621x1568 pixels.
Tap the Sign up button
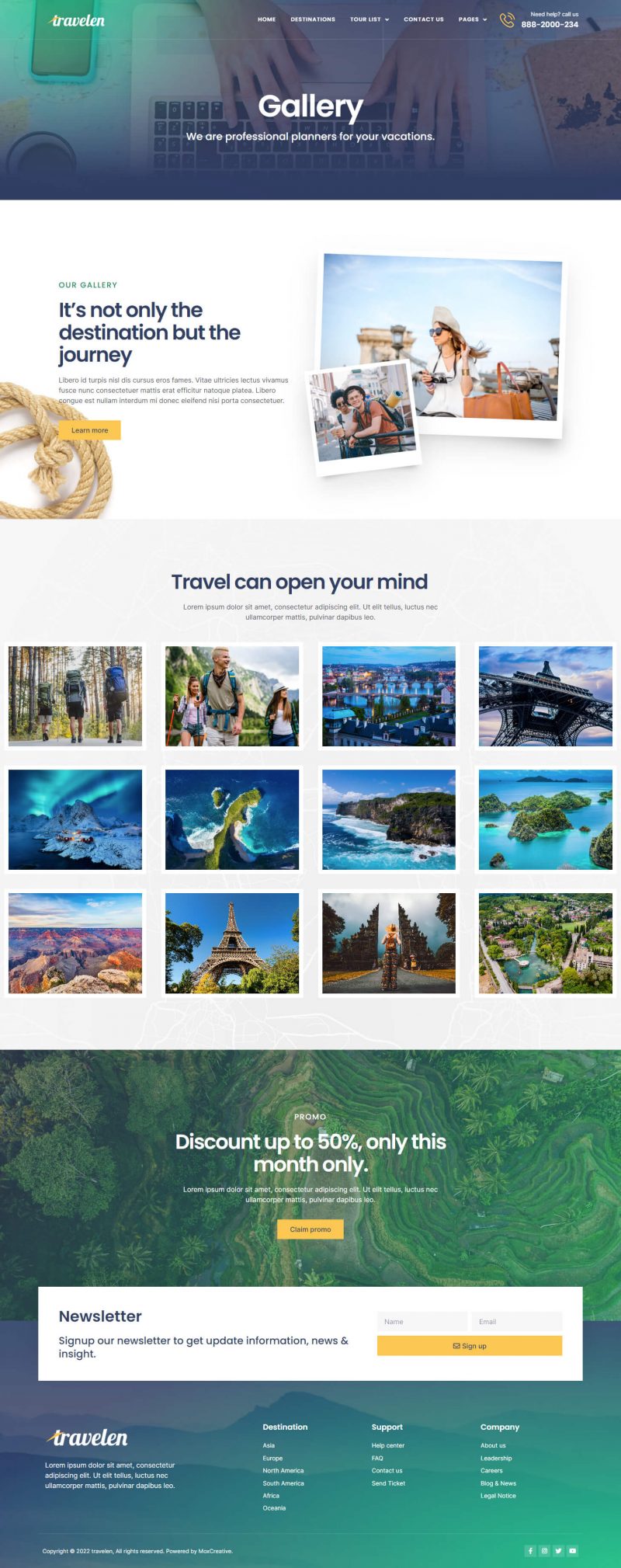tap(469, 1346)
